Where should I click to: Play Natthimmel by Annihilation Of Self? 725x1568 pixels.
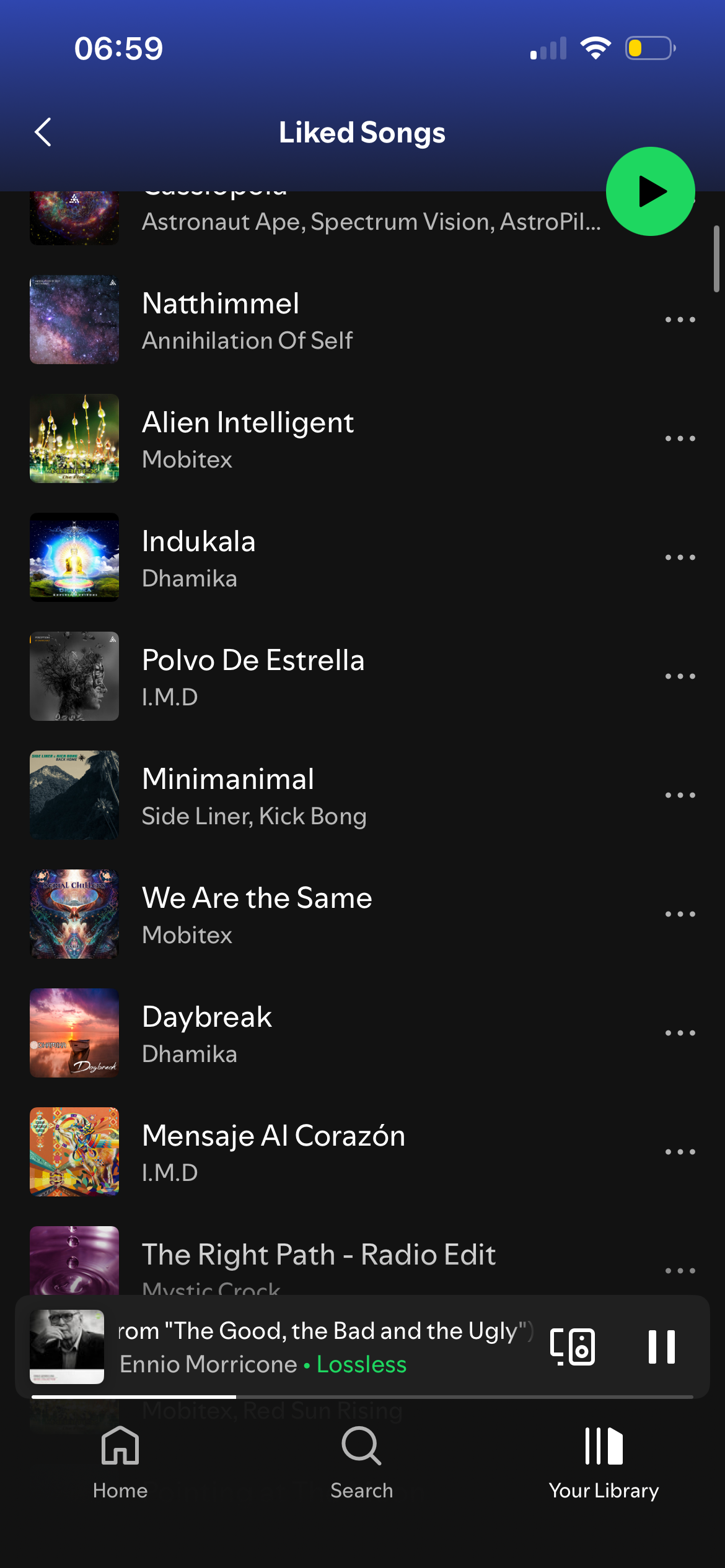tap(310, 320)
